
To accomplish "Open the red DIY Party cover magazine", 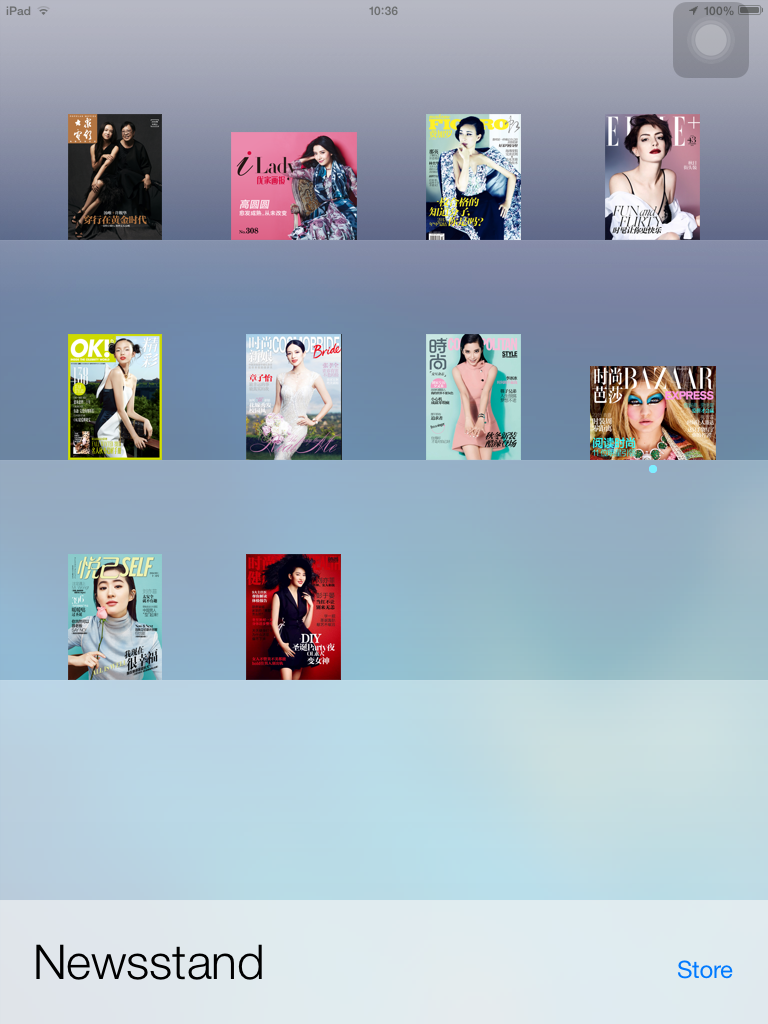I will tap(294, 617).
